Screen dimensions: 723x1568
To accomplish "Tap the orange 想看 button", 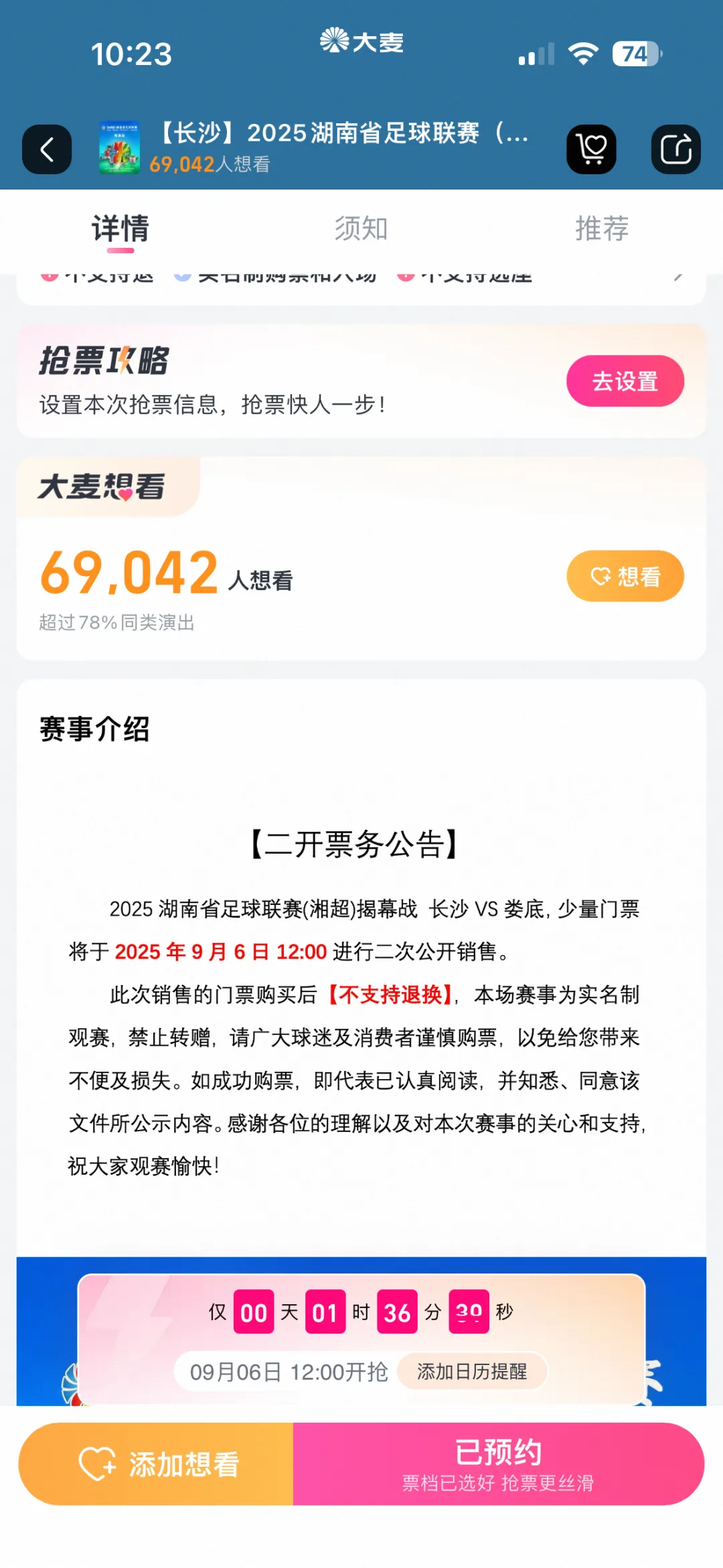I will pos(625,576).
